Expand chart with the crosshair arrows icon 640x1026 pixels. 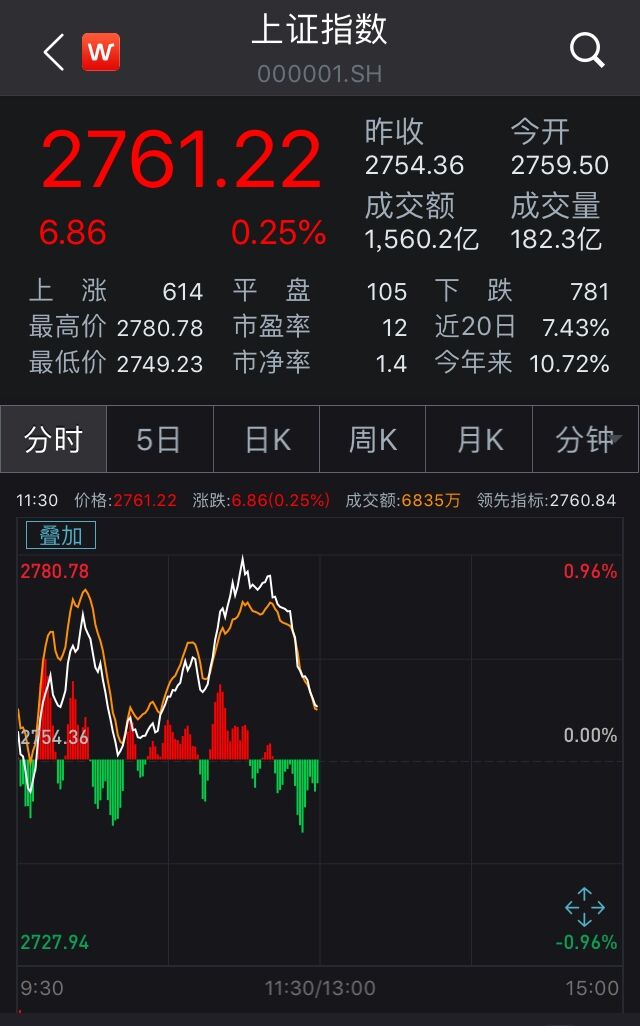[585, 907]
